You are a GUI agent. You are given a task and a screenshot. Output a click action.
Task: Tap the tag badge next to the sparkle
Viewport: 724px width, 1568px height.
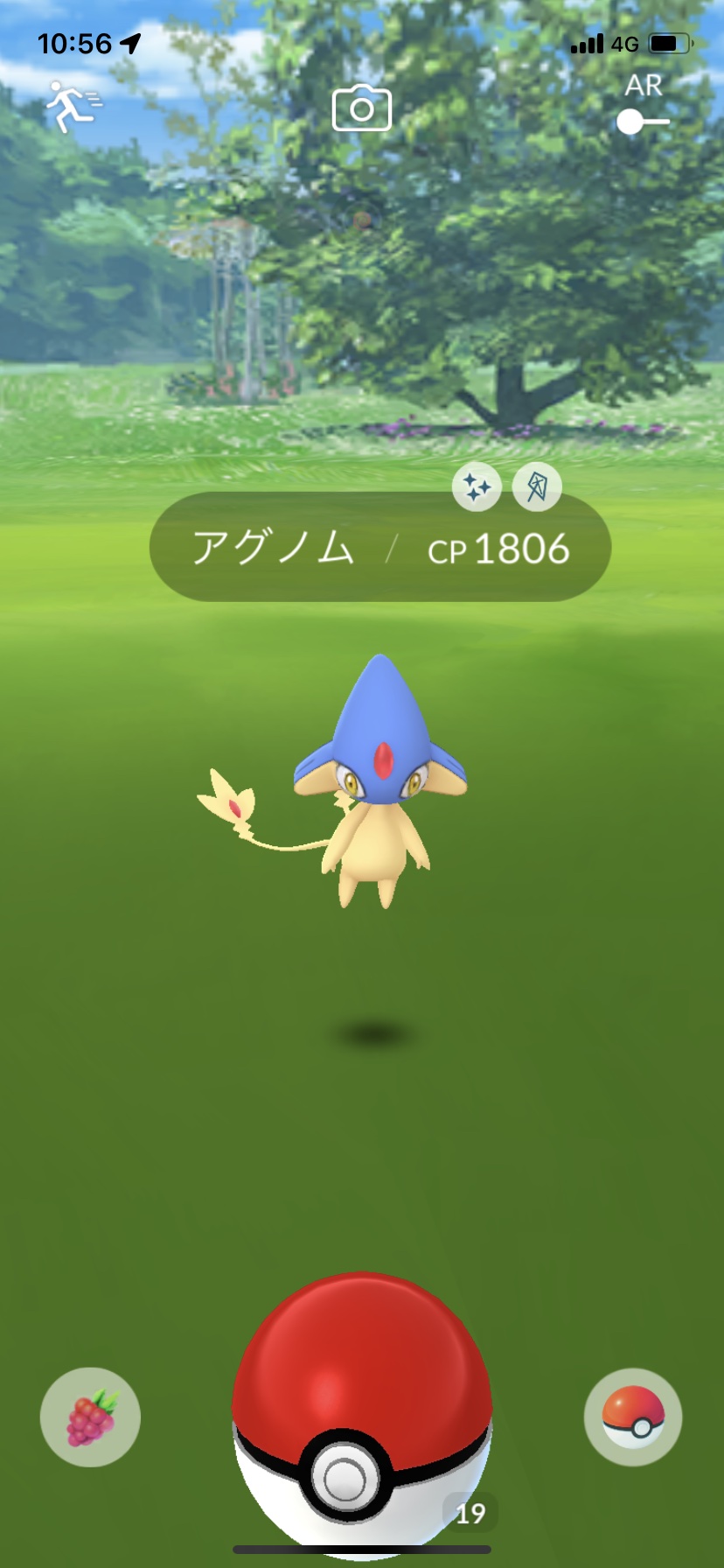coord(537,486)
